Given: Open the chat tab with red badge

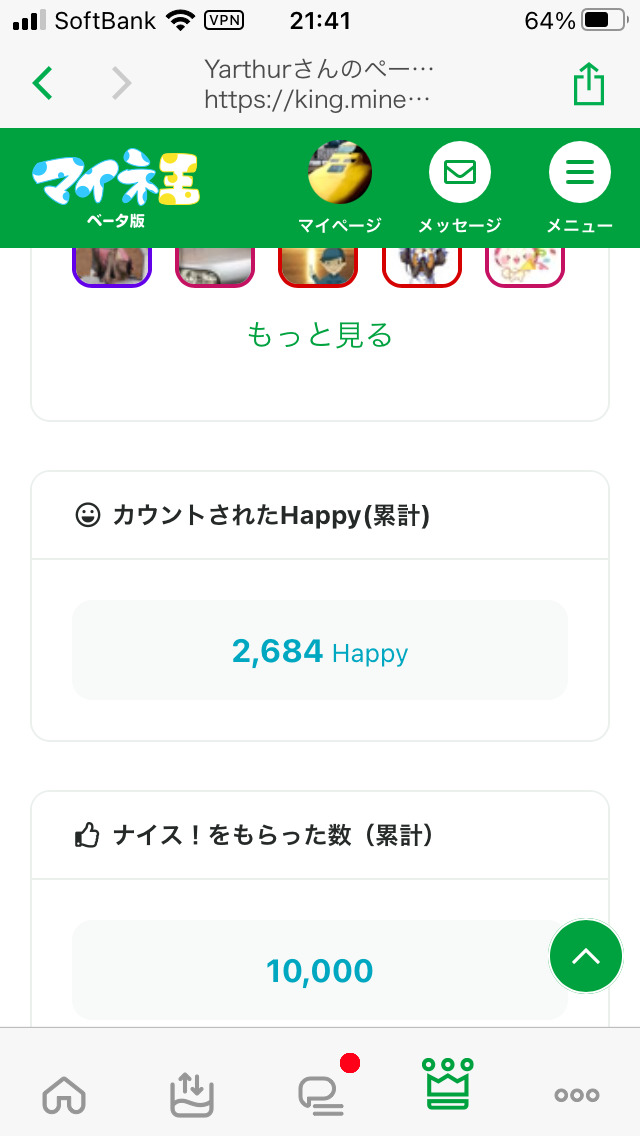Looking at the screenshot, I should (322, 1094).
